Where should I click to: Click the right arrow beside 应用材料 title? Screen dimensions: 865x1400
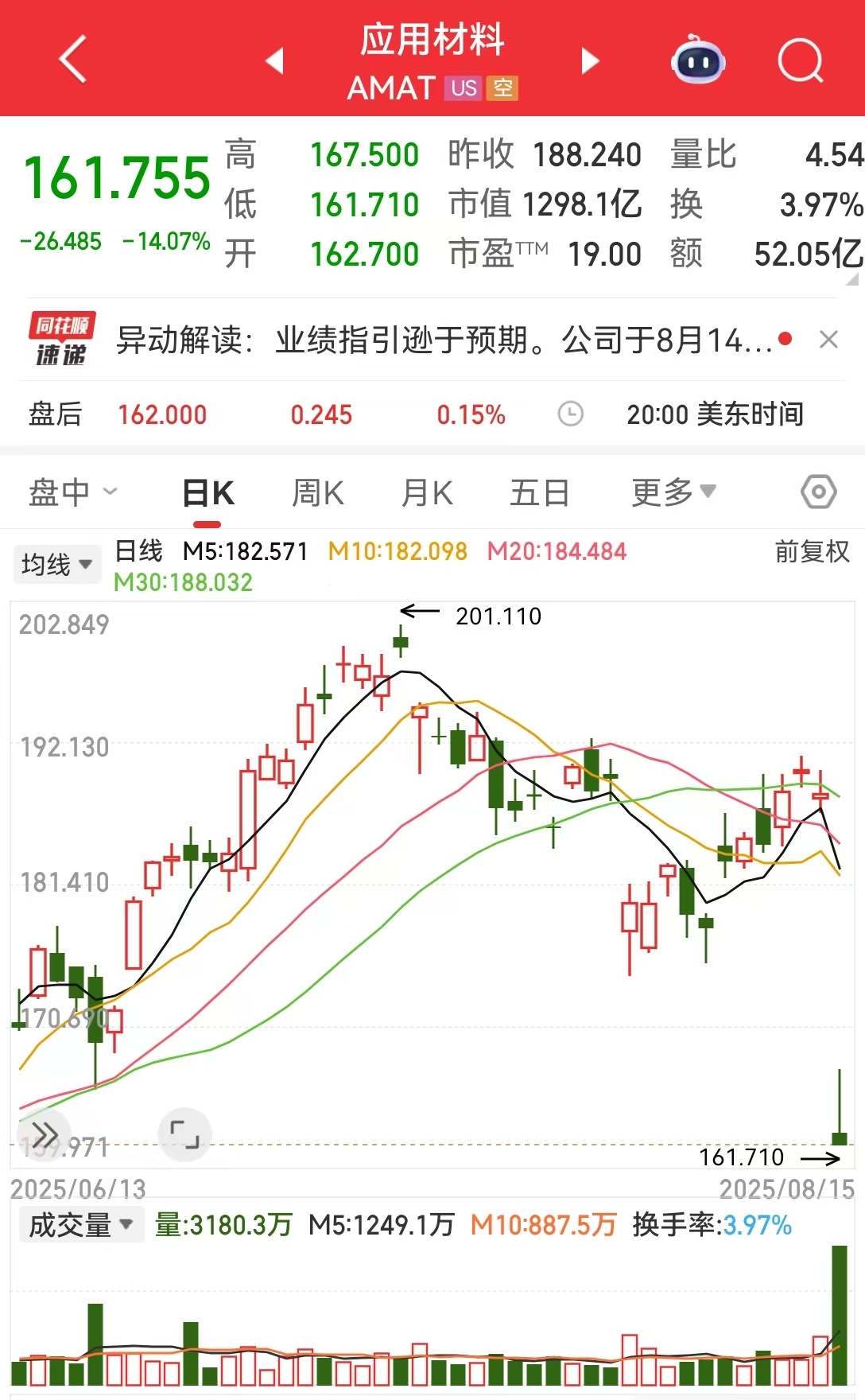point(589,60)
